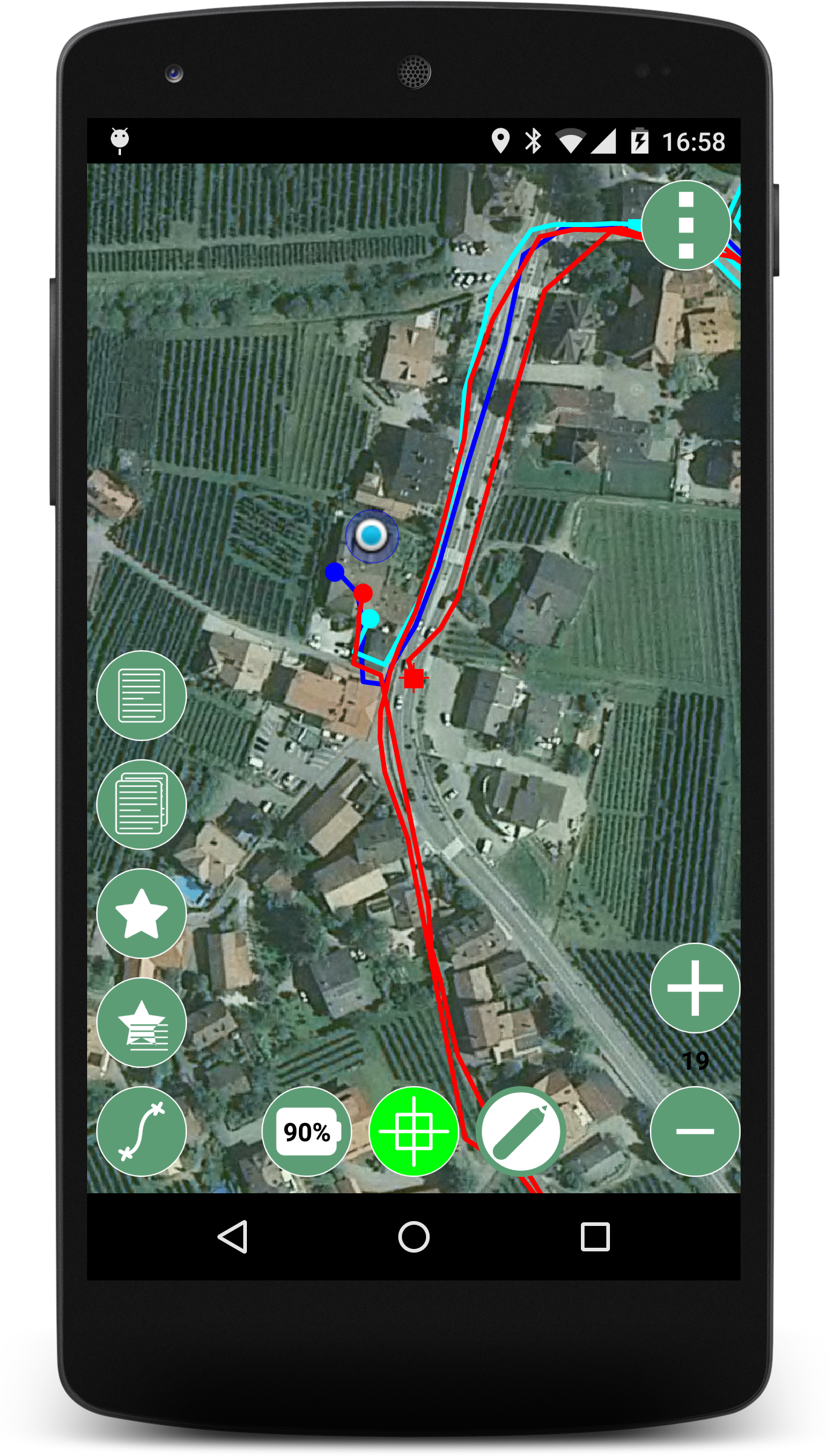Tap the pencil edit button
829x1456 pixels.
pyautogui.click(x=521, y=1131)
